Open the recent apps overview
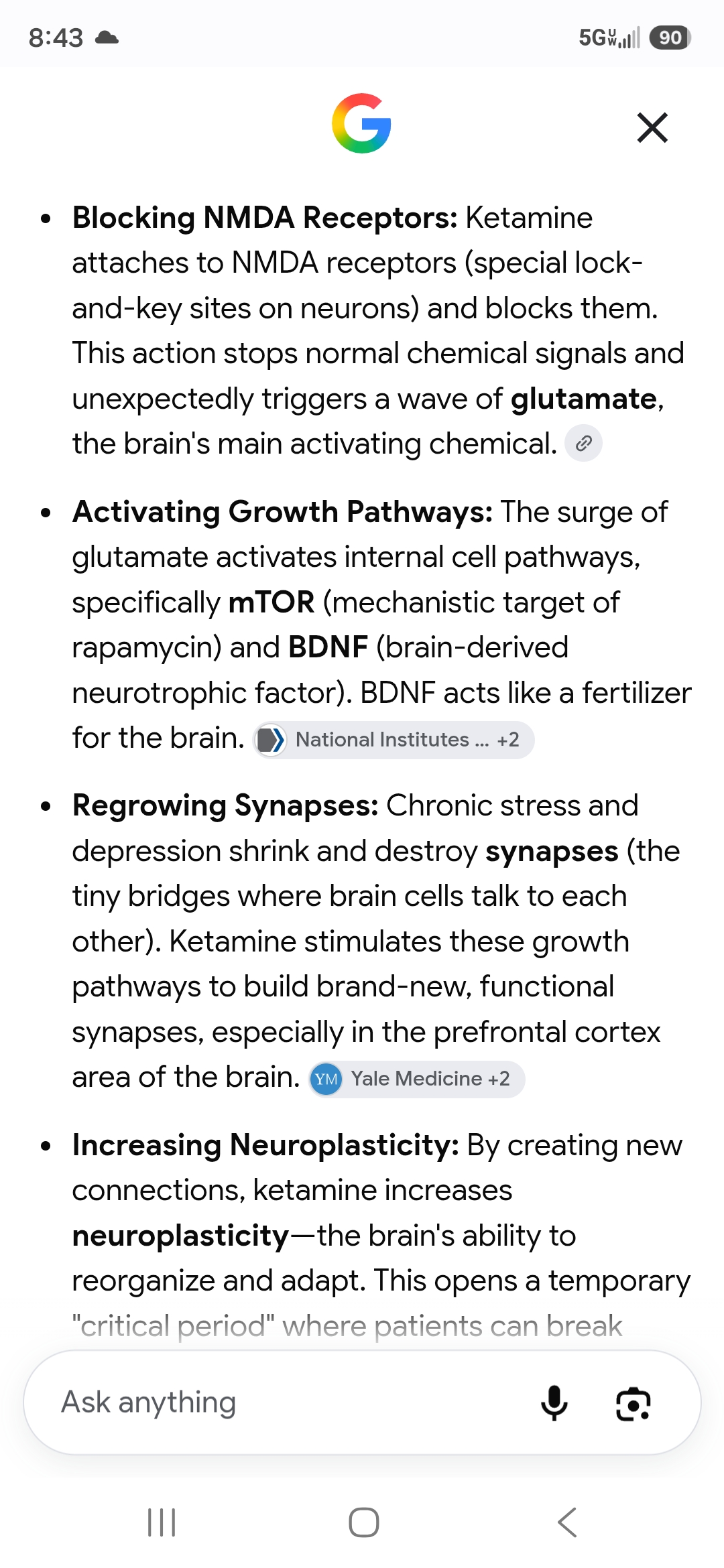The image size is (724, 1568). coord(162,1522)
